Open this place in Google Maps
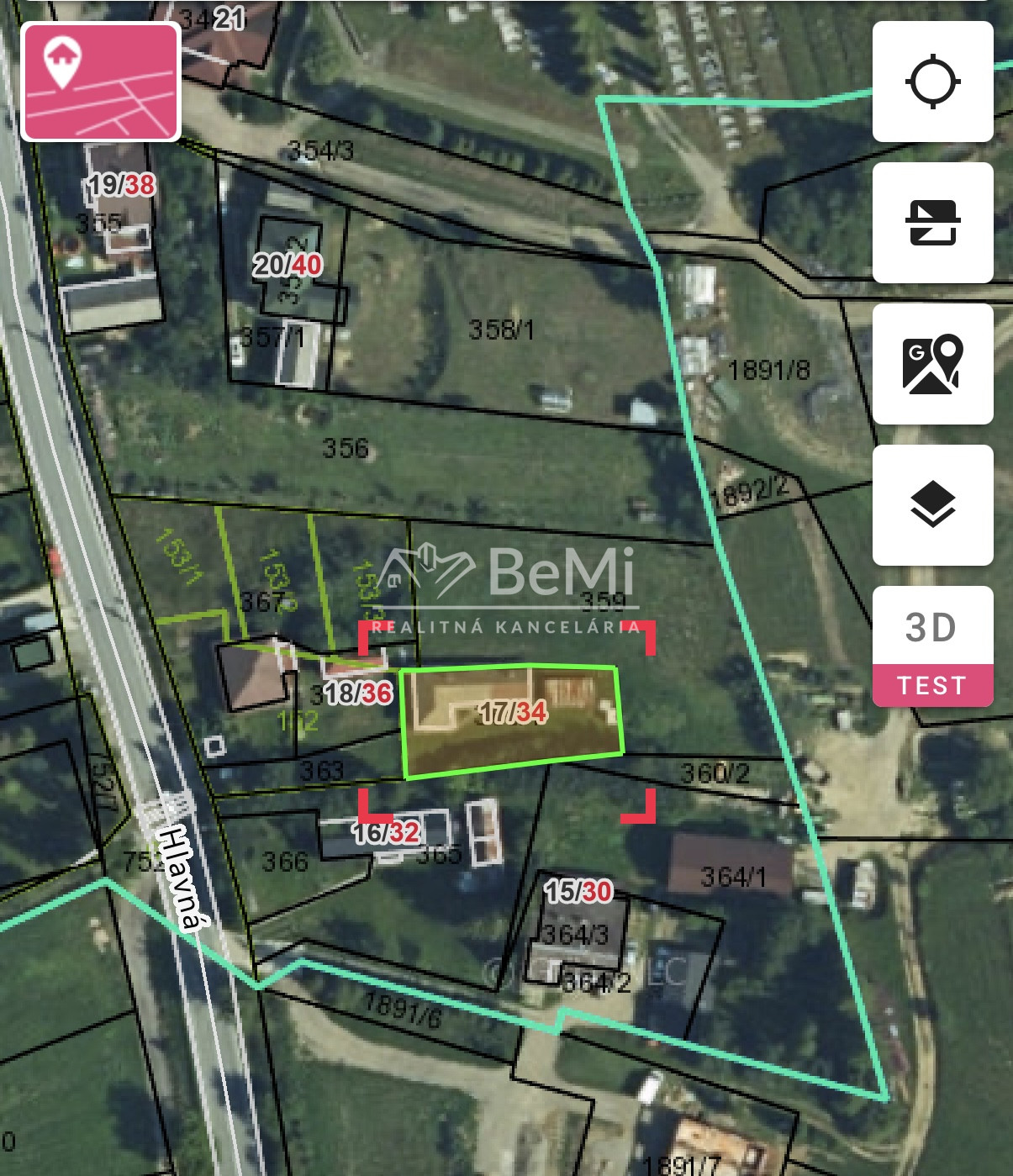1013x1176 pixels. pos(932,364)
